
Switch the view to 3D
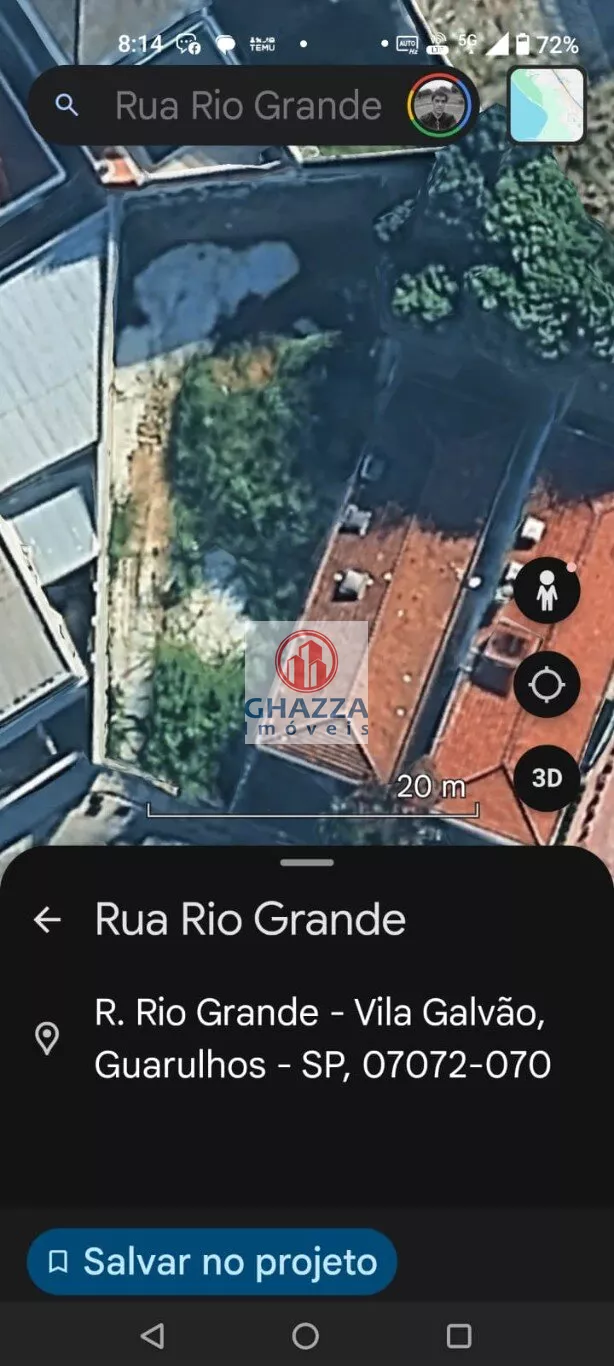[x=547, y=778]
